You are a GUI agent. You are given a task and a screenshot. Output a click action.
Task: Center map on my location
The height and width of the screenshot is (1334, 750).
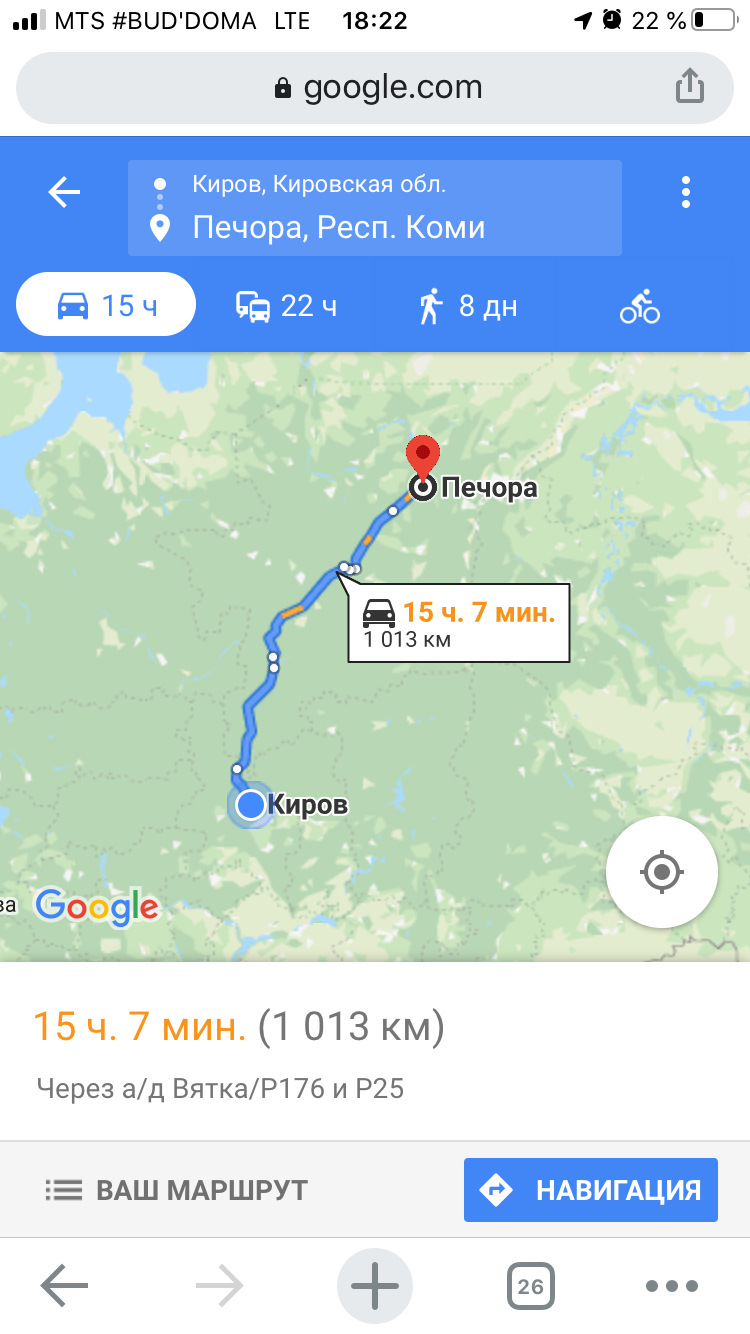point(661,872)
